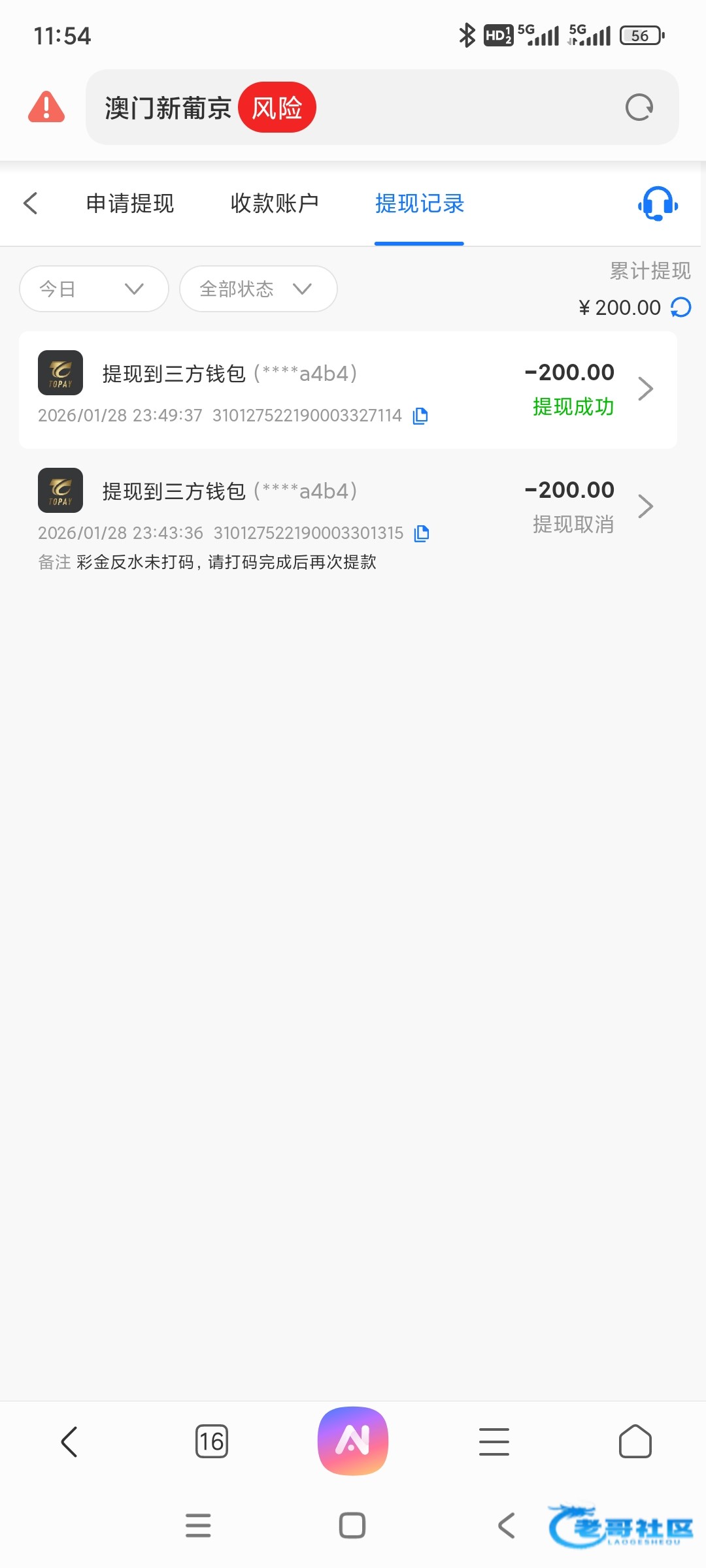Open the browser menu
The height and width of the screenshot is (1568, 706).
(x=494, y=1441)
